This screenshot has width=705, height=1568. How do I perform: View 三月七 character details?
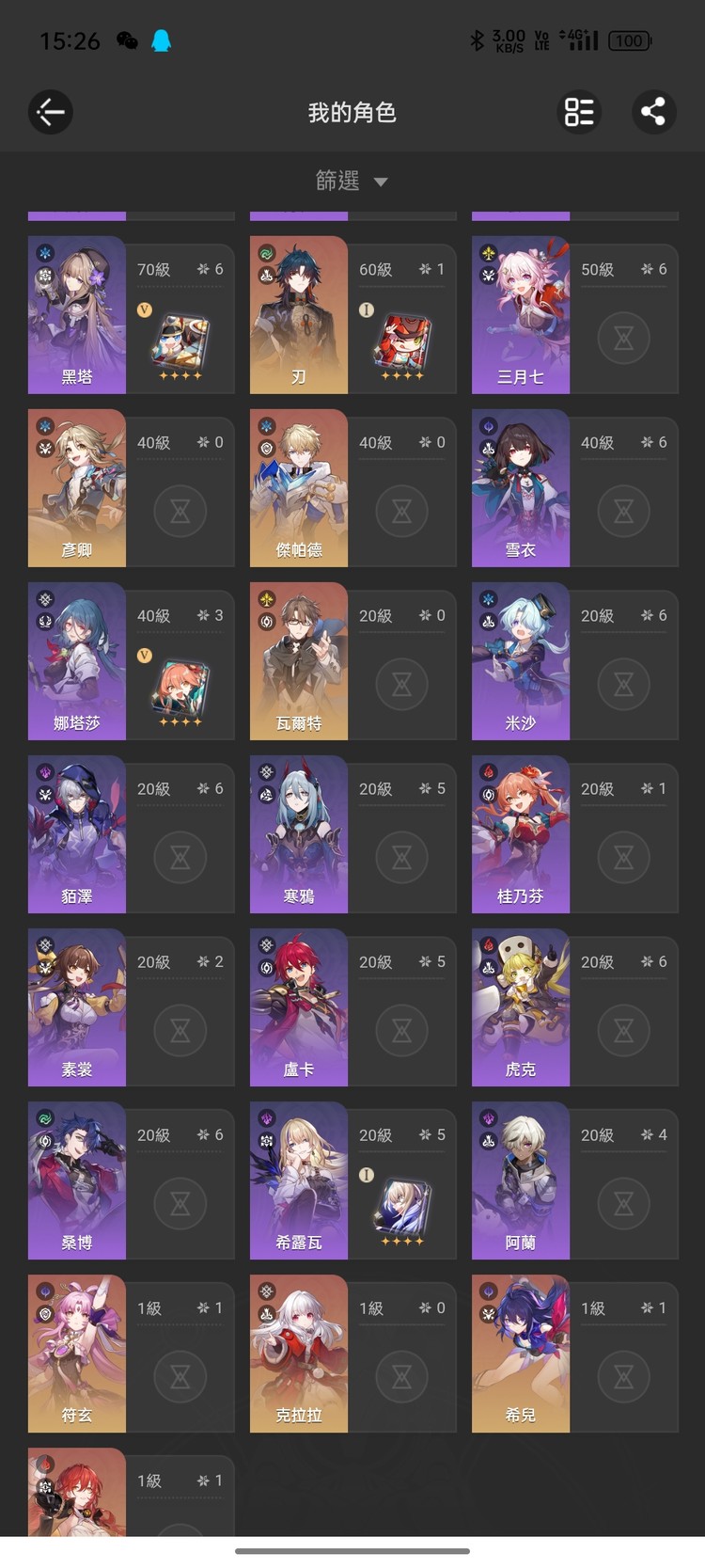click(521, 315)
